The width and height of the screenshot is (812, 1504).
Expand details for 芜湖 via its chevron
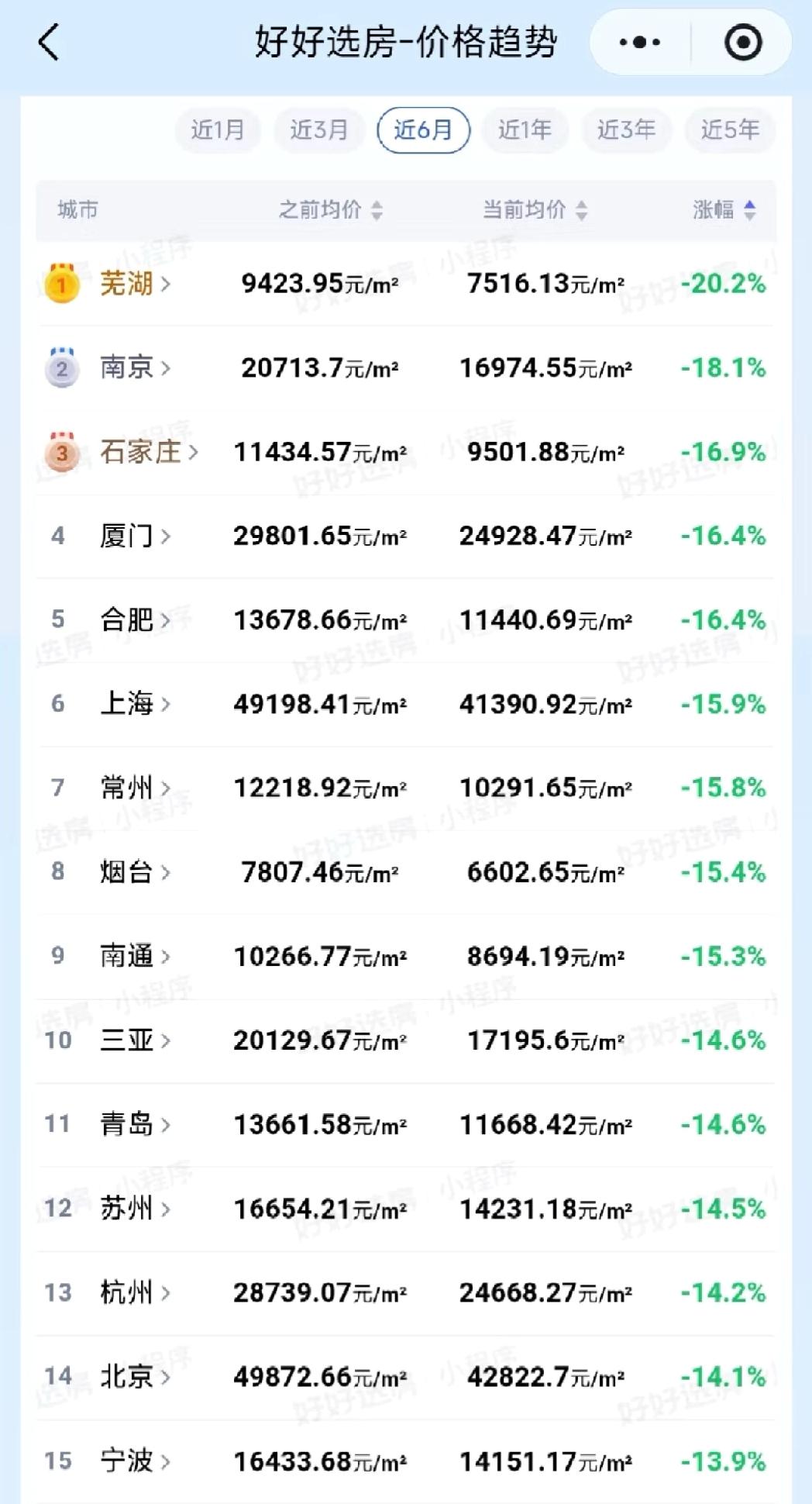(167, 285)
